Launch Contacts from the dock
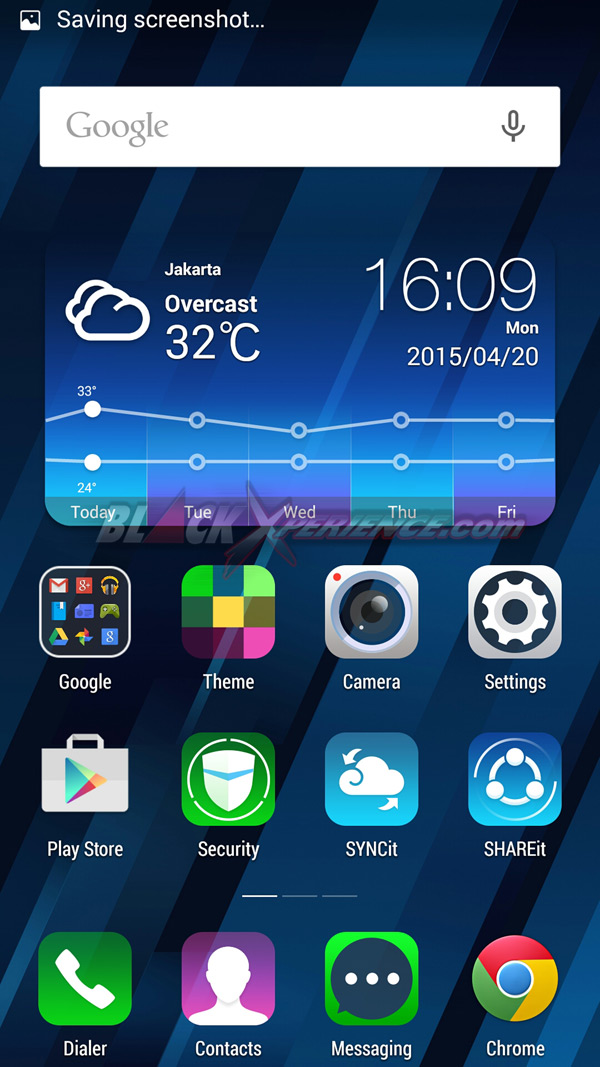This screenshot has width=600, height=1067. (x=228, y=978)
